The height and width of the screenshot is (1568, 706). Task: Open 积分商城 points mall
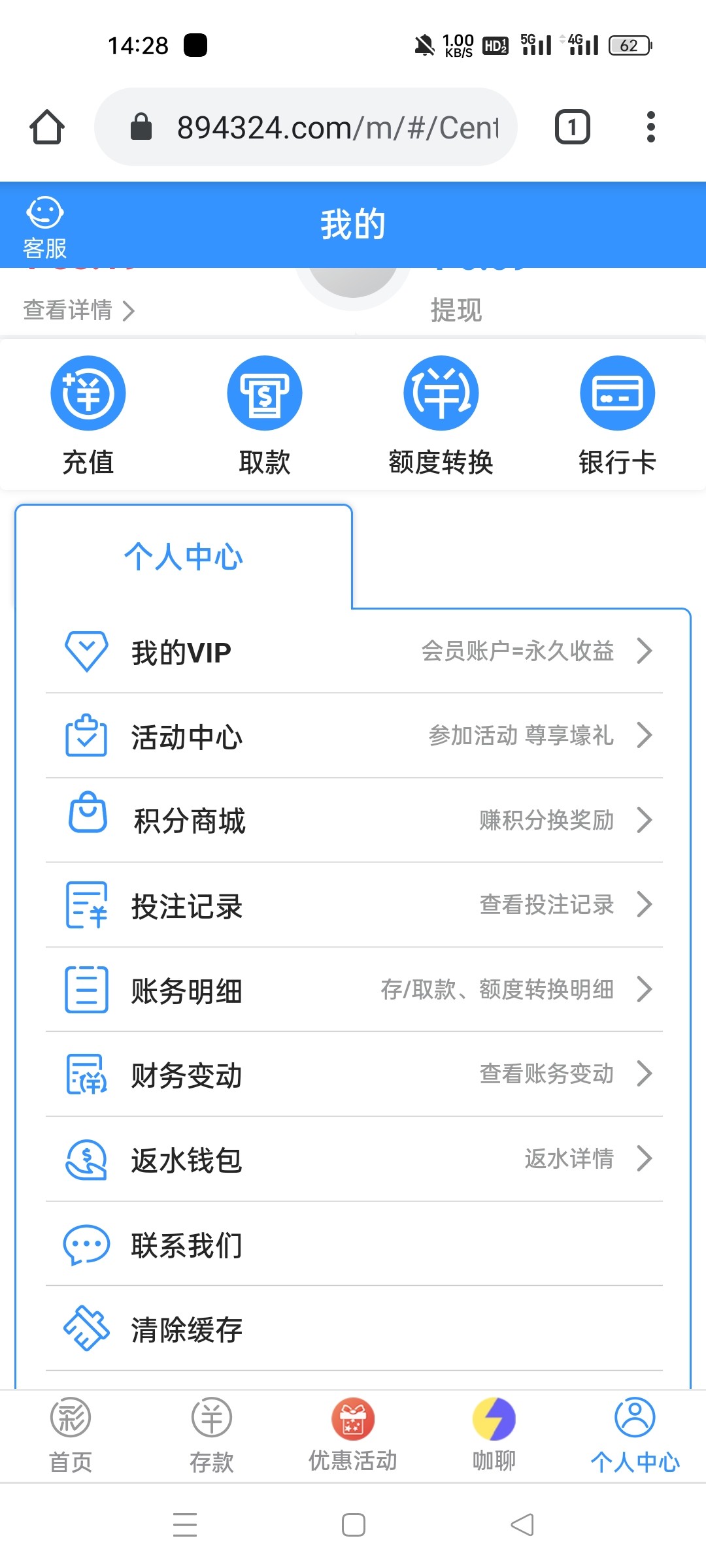click(354, 821)
